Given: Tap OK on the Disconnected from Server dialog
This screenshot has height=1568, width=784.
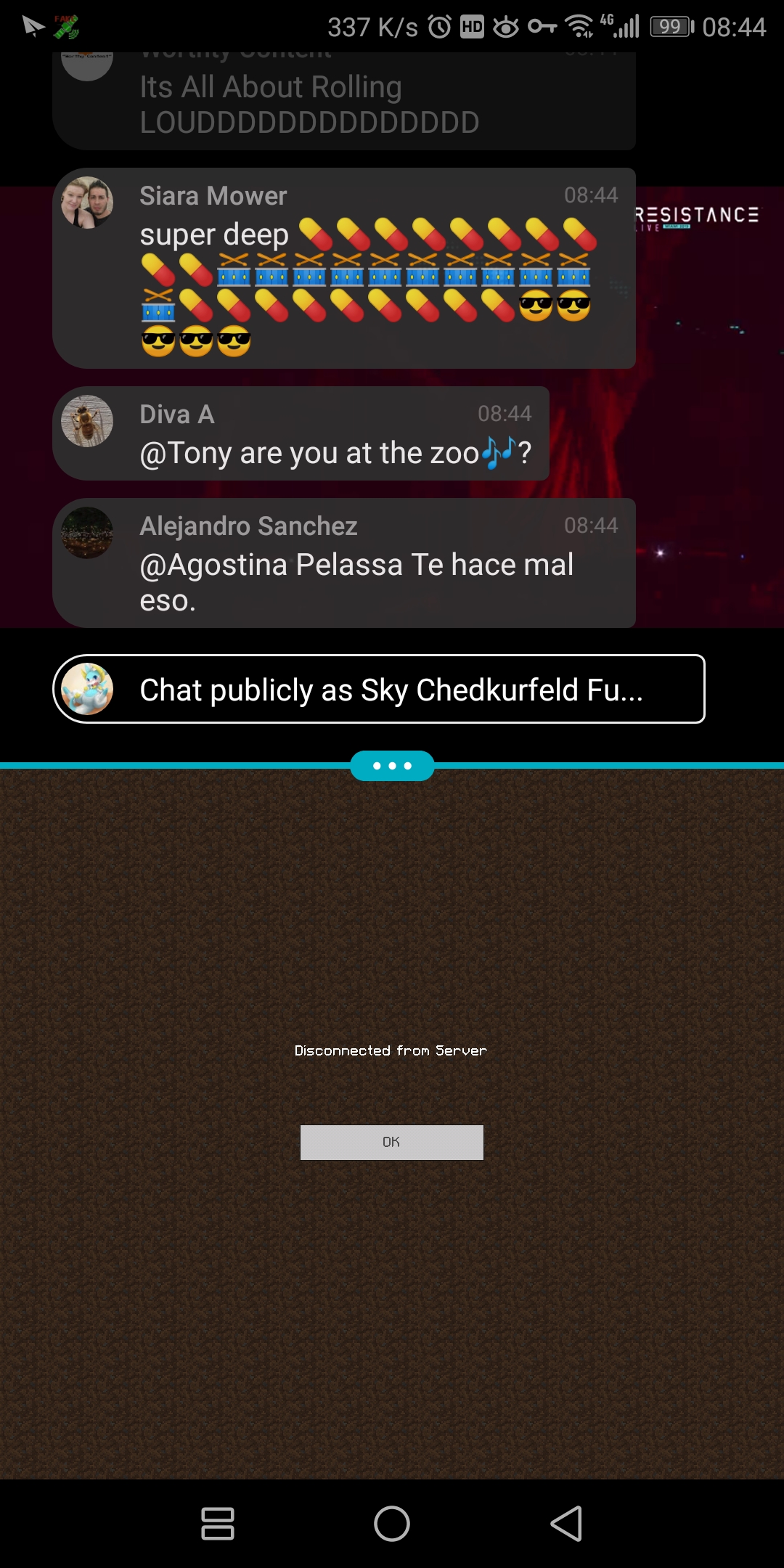Looking at the screenshot, I should (391, 1142).
